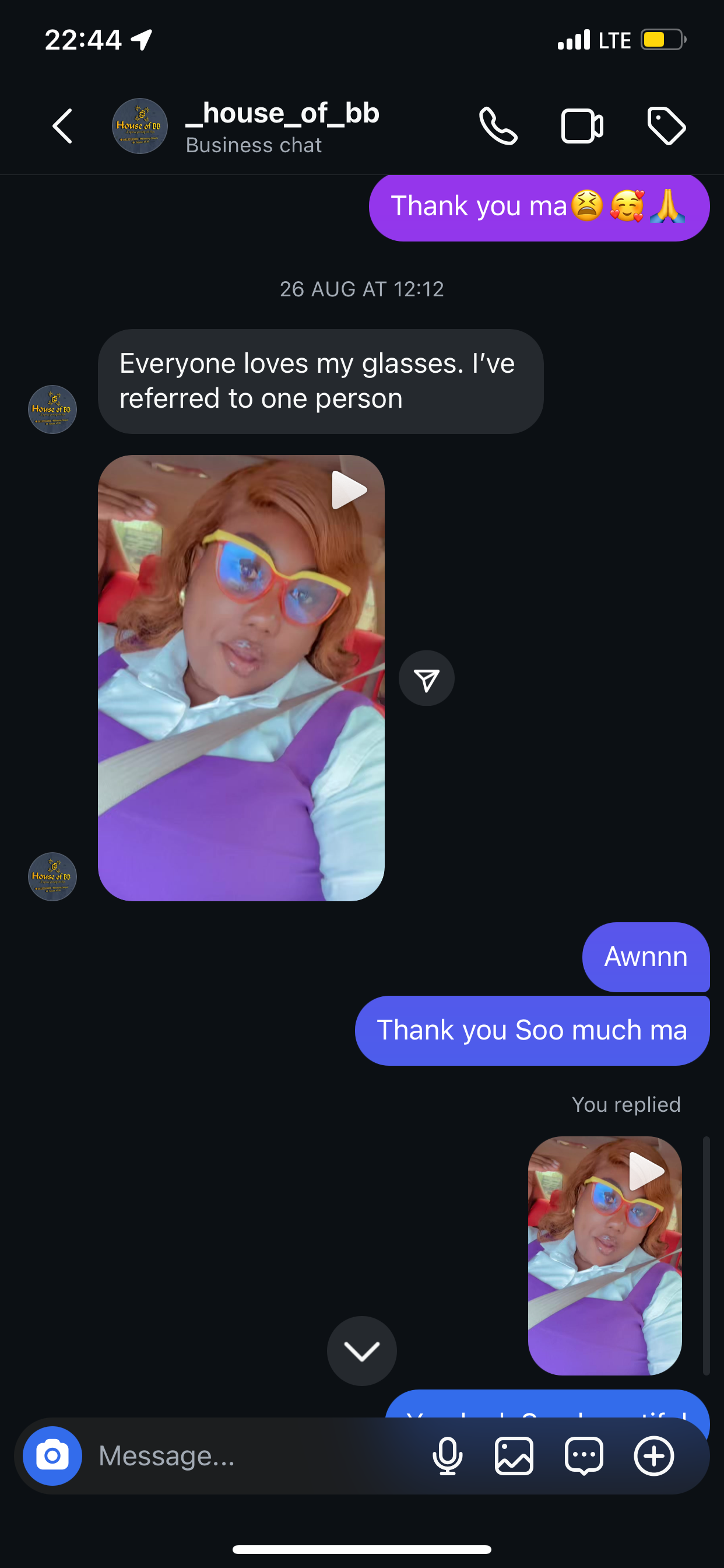Open the camera from message bar
The width and height of the screenshot is (724, 1568).
pos(52,1456)
